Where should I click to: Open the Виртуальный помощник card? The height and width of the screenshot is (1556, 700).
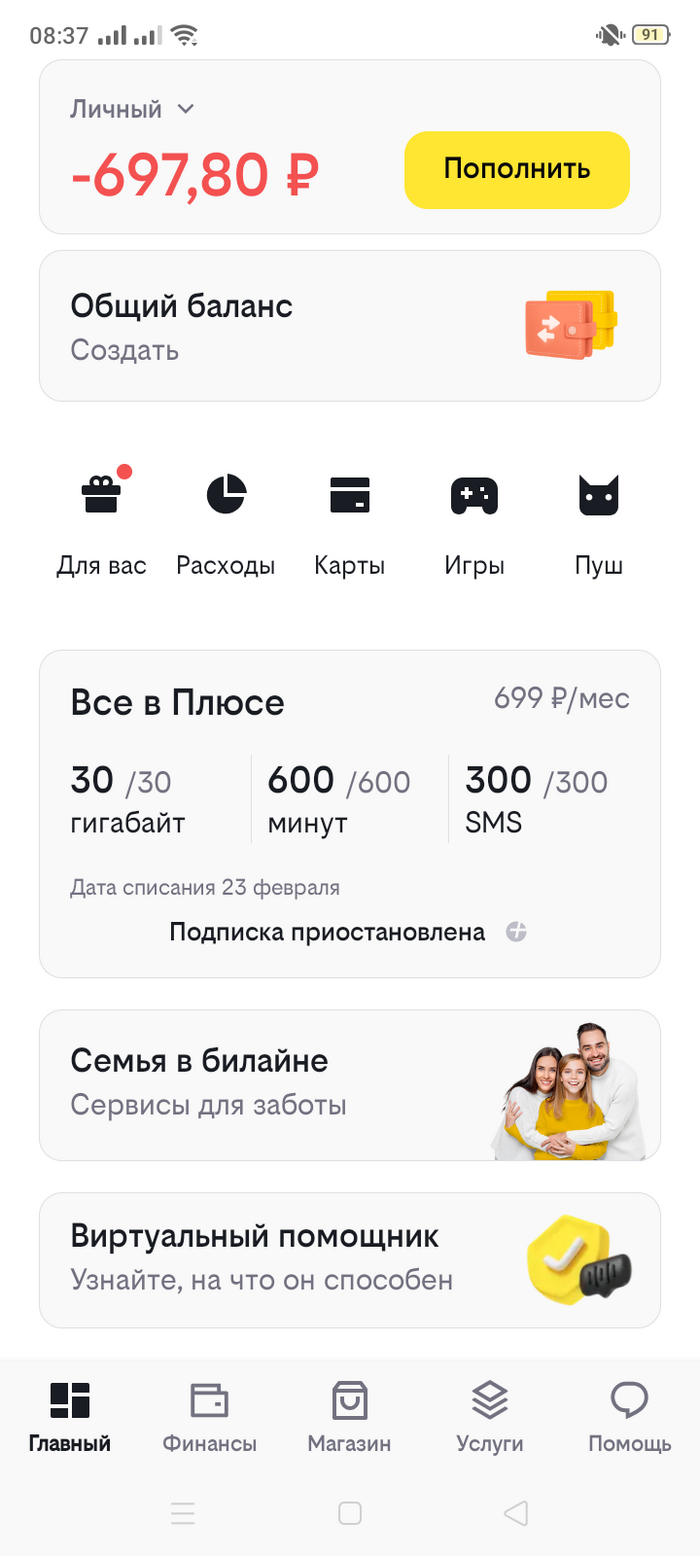[349, 1259]
